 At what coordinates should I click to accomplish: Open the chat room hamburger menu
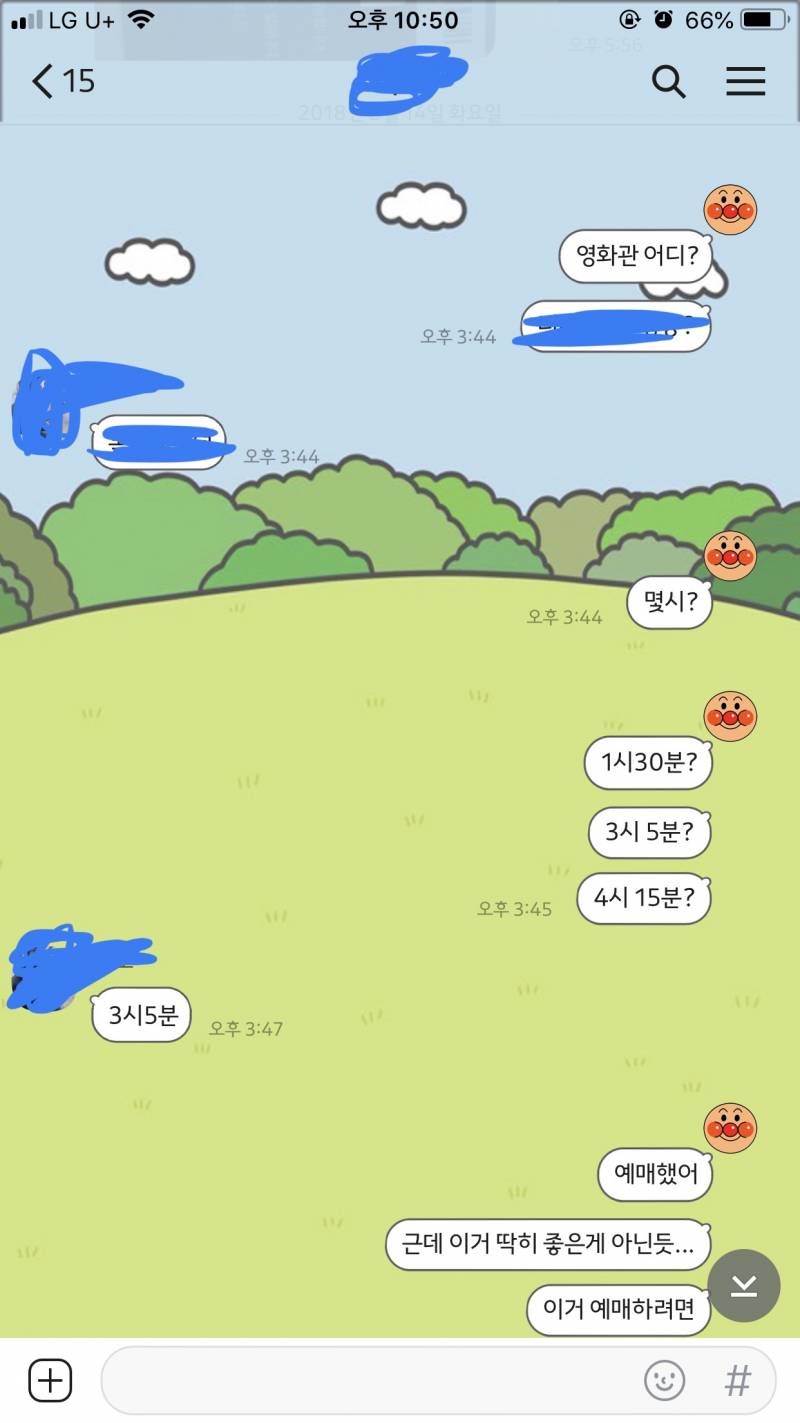click(745, 83)
